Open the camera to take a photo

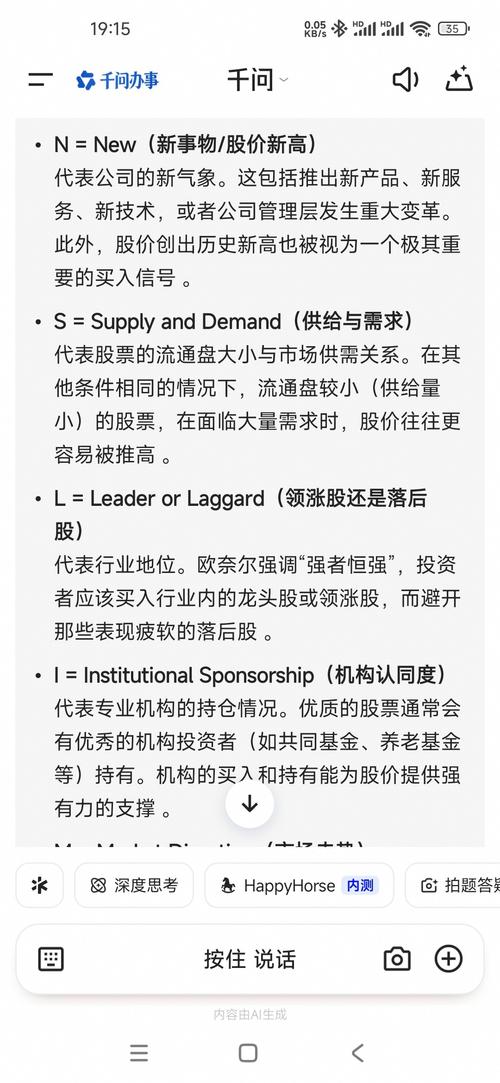click(x=397, y=959)
